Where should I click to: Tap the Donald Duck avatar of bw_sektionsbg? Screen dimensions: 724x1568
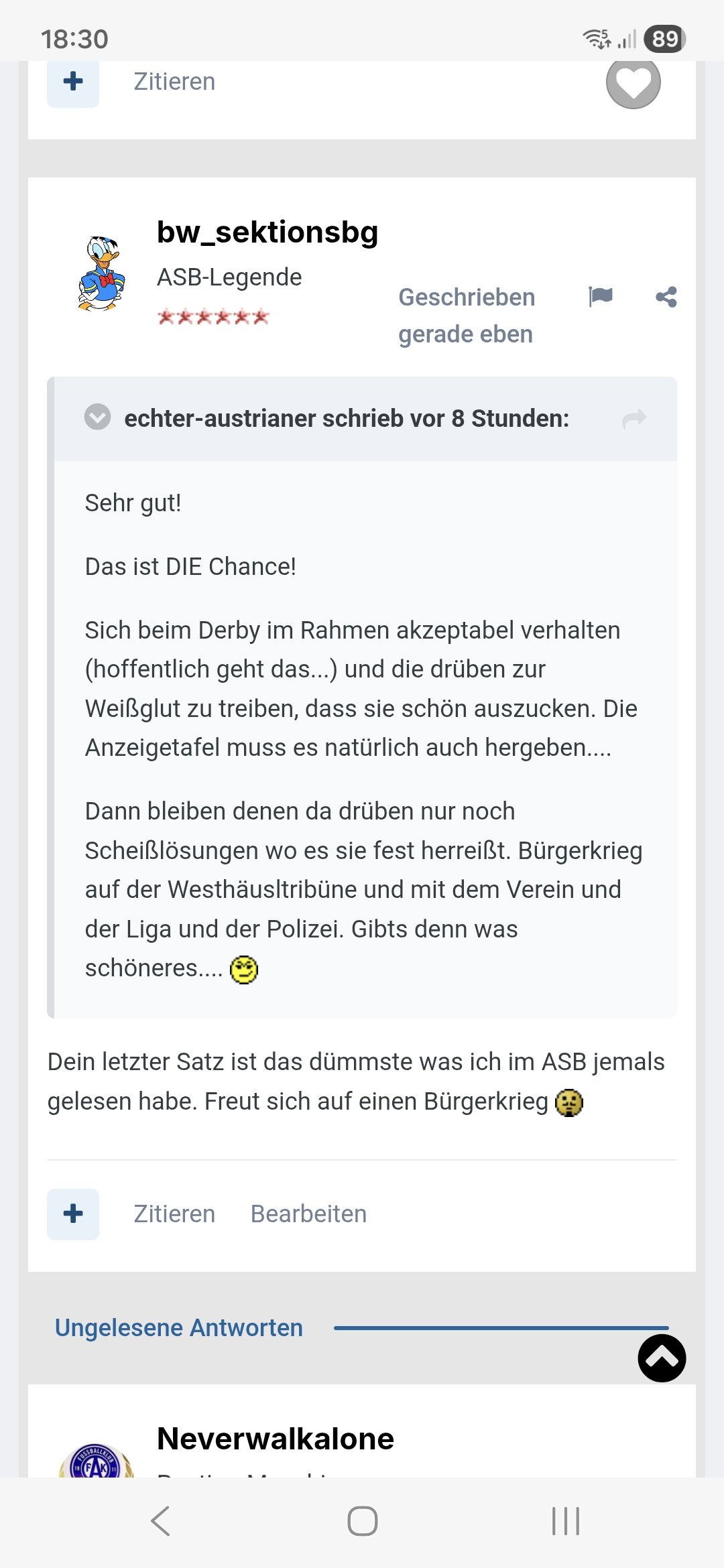(x=102, y=273)
